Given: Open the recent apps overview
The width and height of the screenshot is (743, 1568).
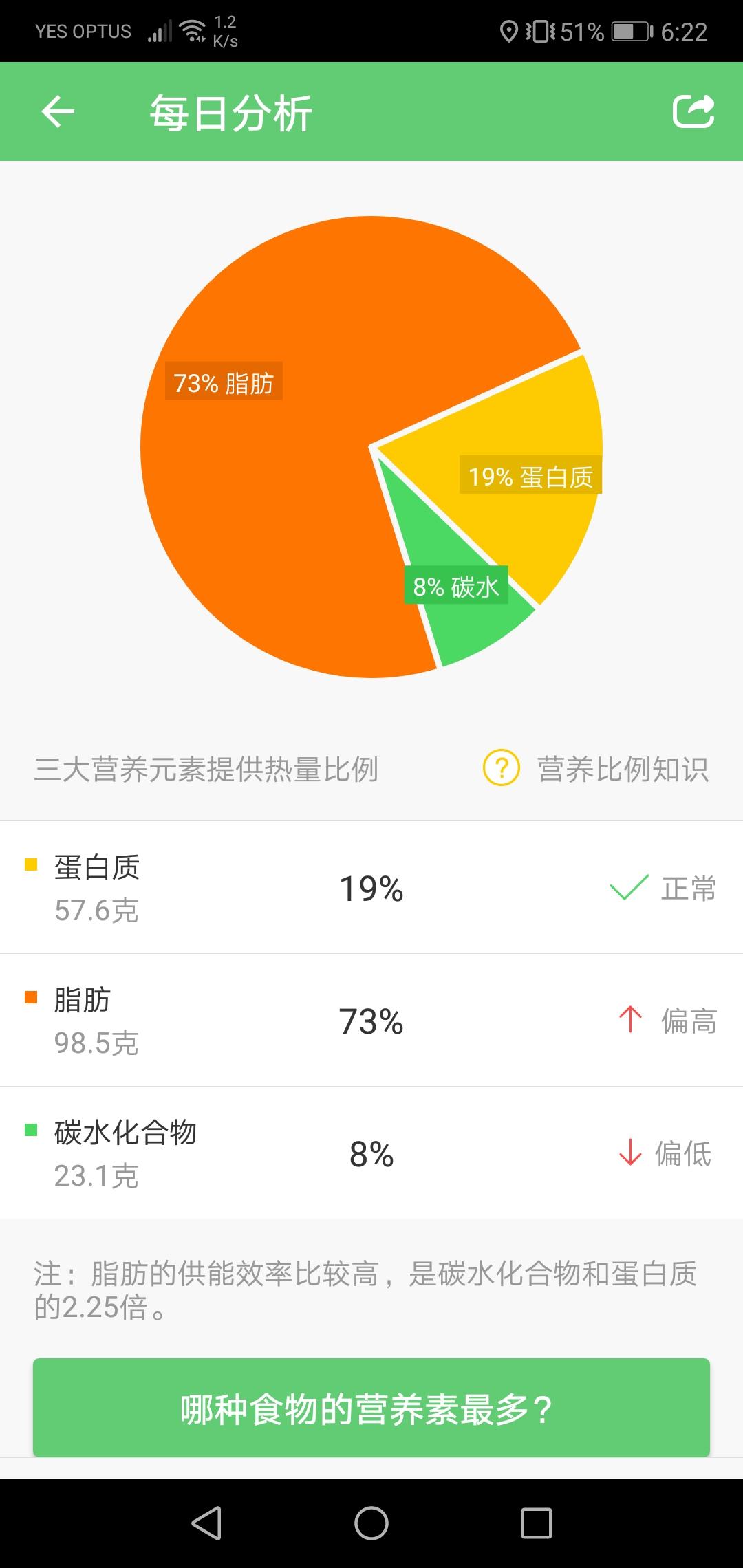Looking at the screenshot, I should point(537,1523).
